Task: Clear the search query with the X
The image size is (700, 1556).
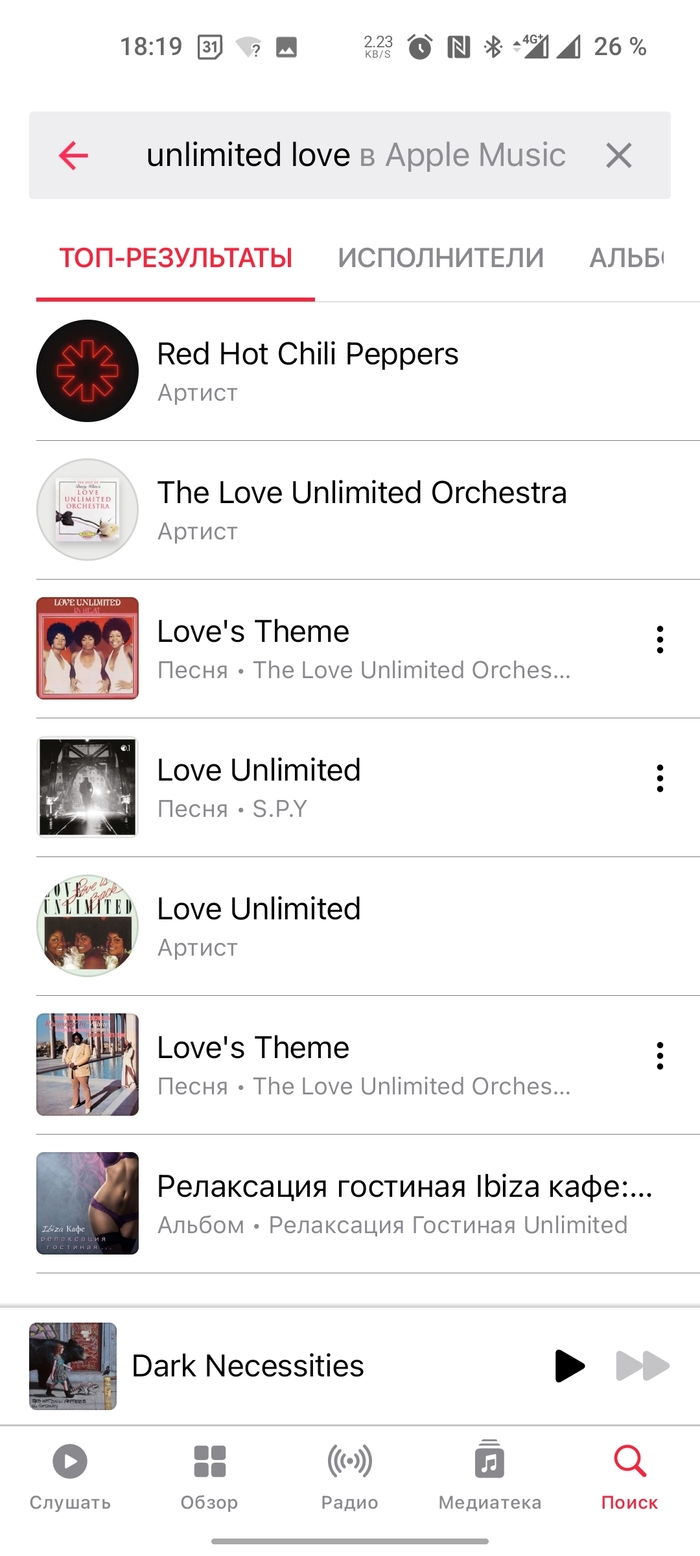Action: point(619,155)
